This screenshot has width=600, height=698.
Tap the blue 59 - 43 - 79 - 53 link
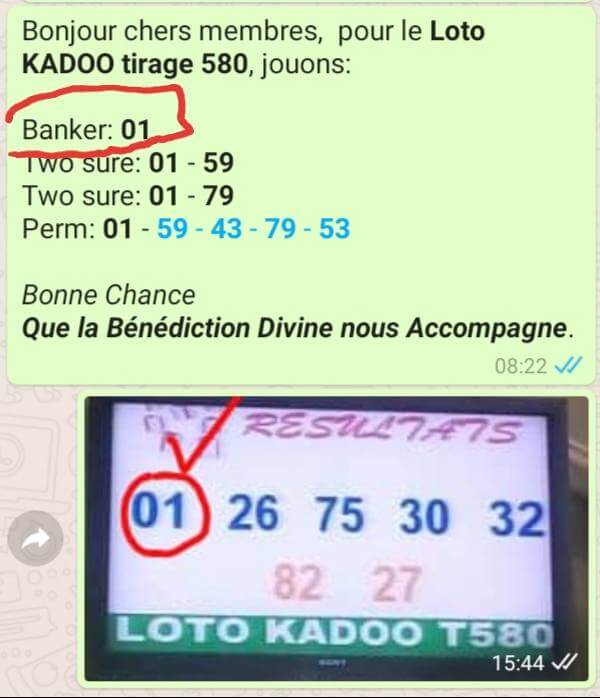(x=253, y=229)
